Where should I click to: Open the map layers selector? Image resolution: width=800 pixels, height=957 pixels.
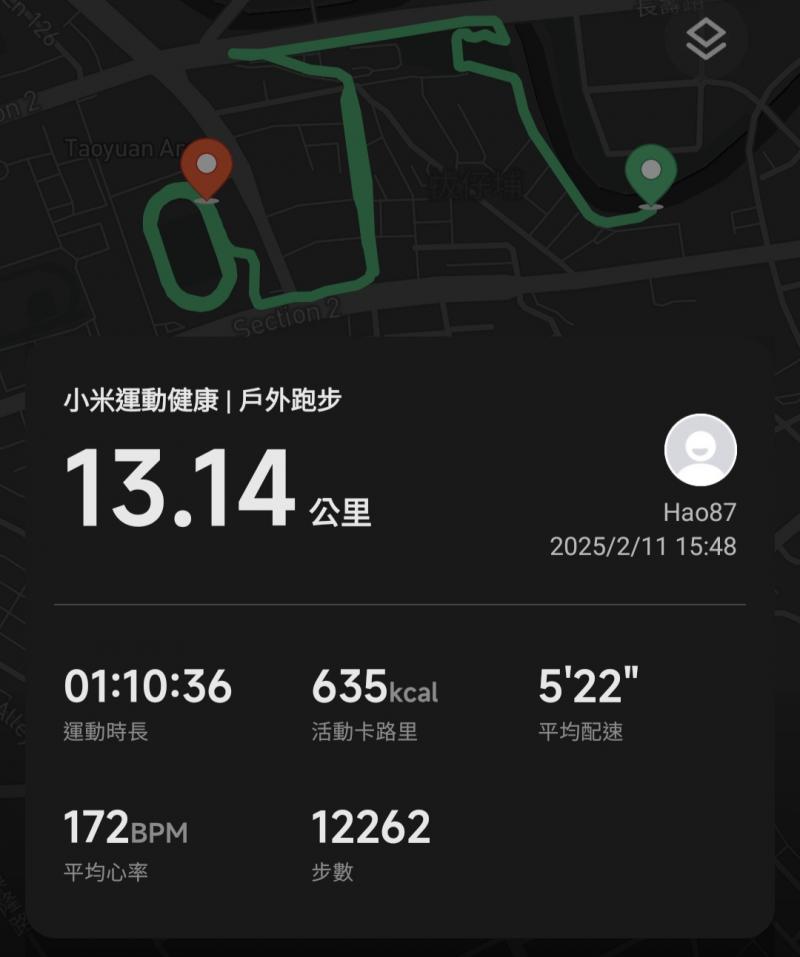point(706,40)
